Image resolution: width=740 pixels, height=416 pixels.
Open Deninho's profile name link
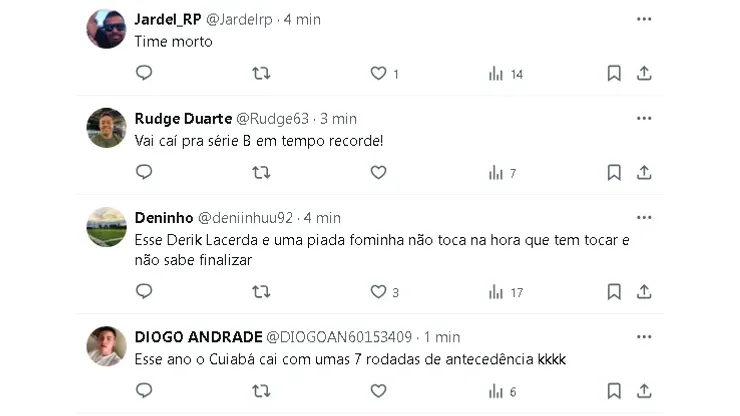pos(162,217)
